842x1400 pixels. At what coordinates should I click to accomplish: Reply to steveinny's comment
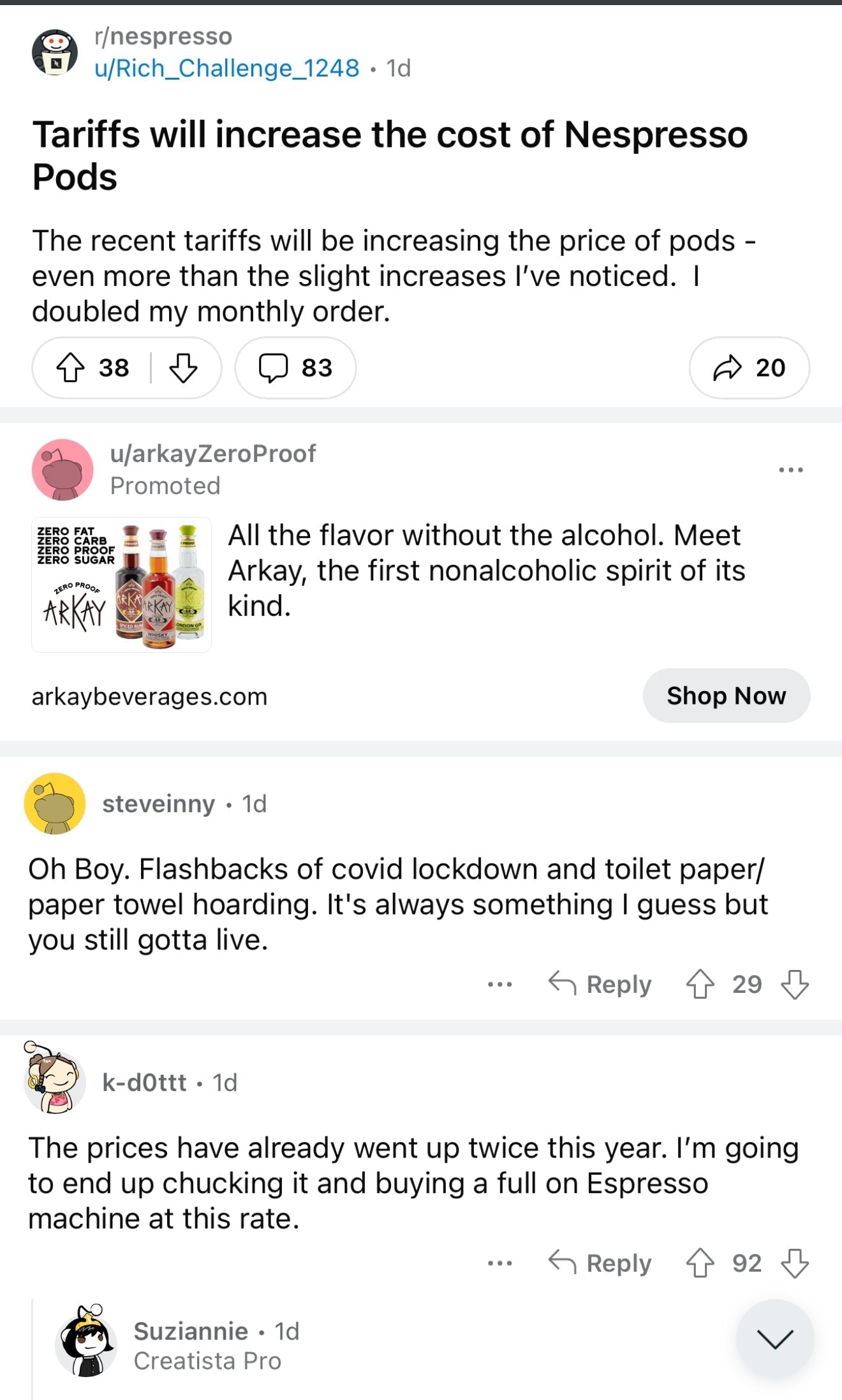(x=600, y=984)
